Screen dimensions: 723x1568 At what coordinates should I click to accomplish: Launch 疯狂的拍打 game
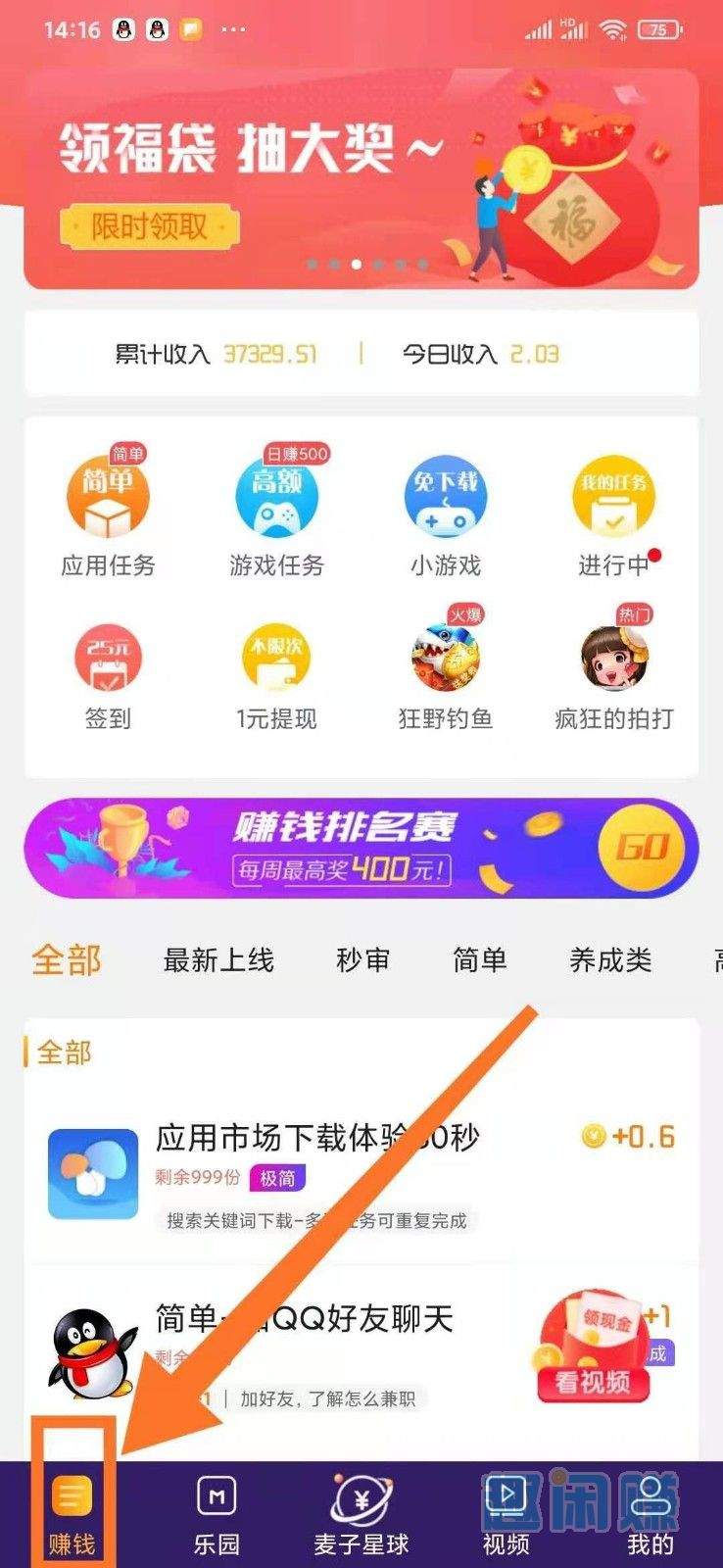coord(614,676)
